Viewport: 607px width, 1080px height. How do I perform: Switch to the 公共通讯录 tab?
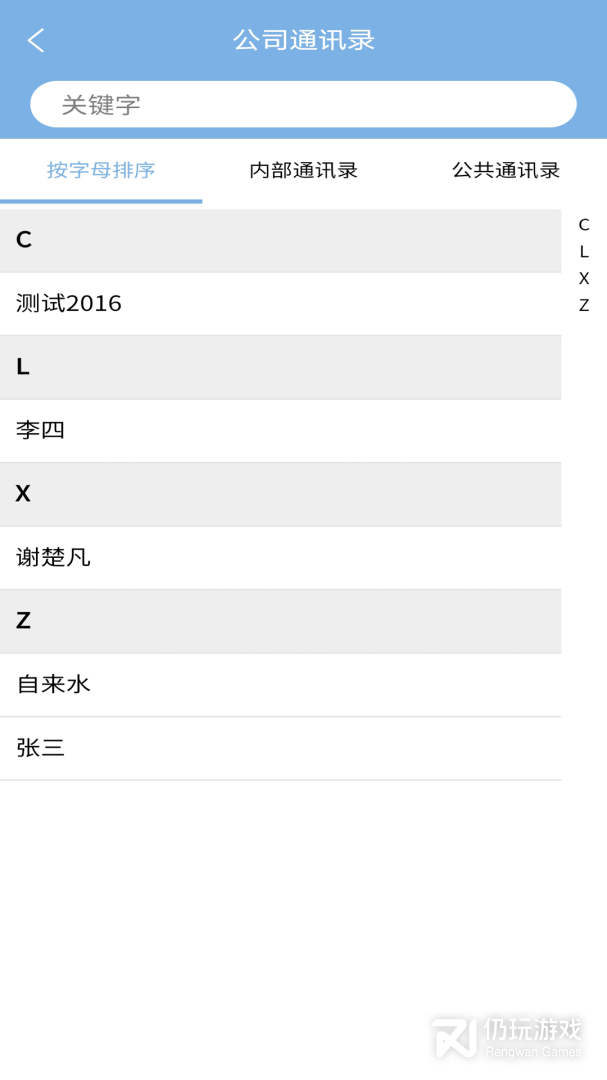[x=506, y=170]
